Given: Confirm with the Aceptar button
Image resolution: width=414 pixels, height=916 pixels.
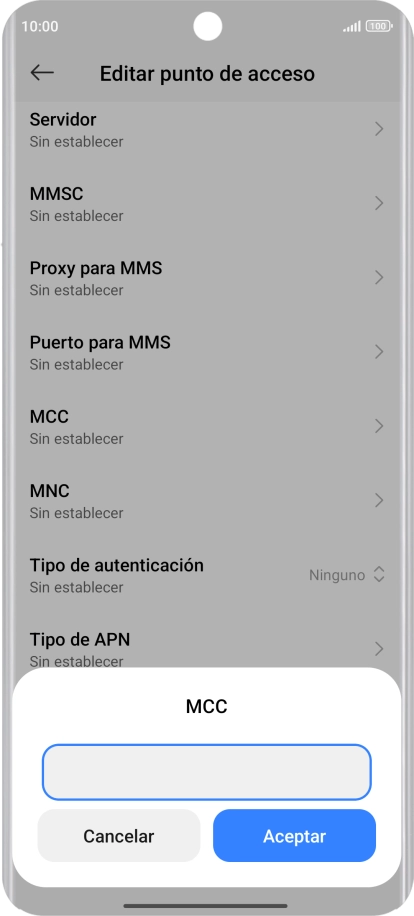Looking at the screenshot, I should pyautogui.click(x=294, y=835).
